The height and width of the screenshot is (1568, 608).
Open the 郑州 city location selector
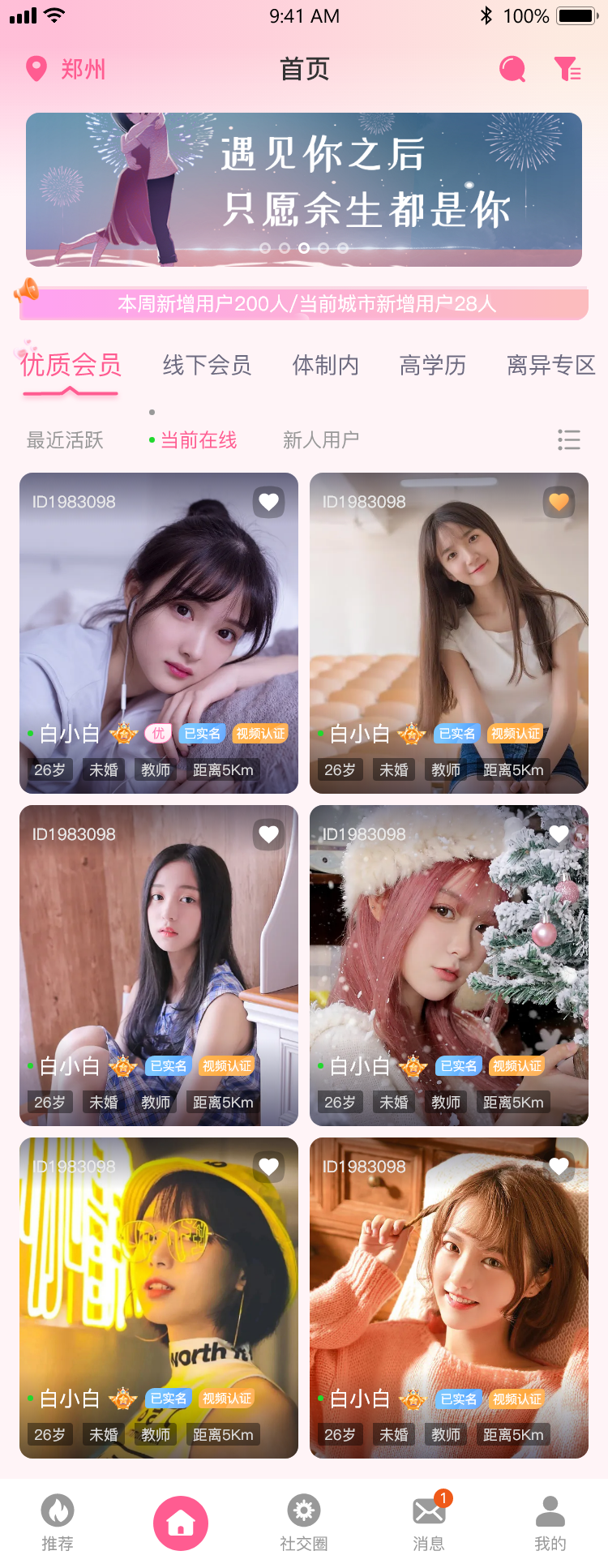click(x=66, y=70)
